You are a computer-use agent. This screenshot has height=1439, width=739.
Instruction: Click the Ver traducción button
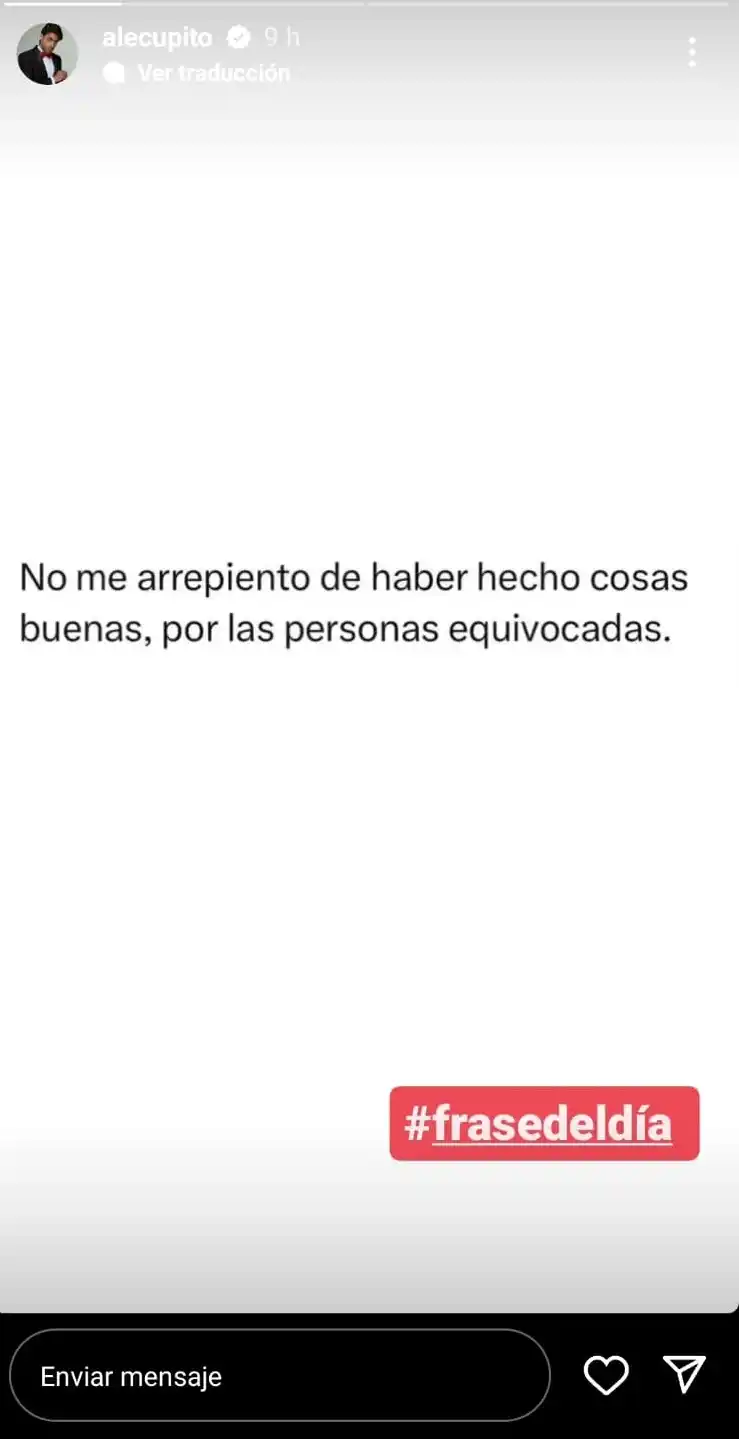point(211,72)
